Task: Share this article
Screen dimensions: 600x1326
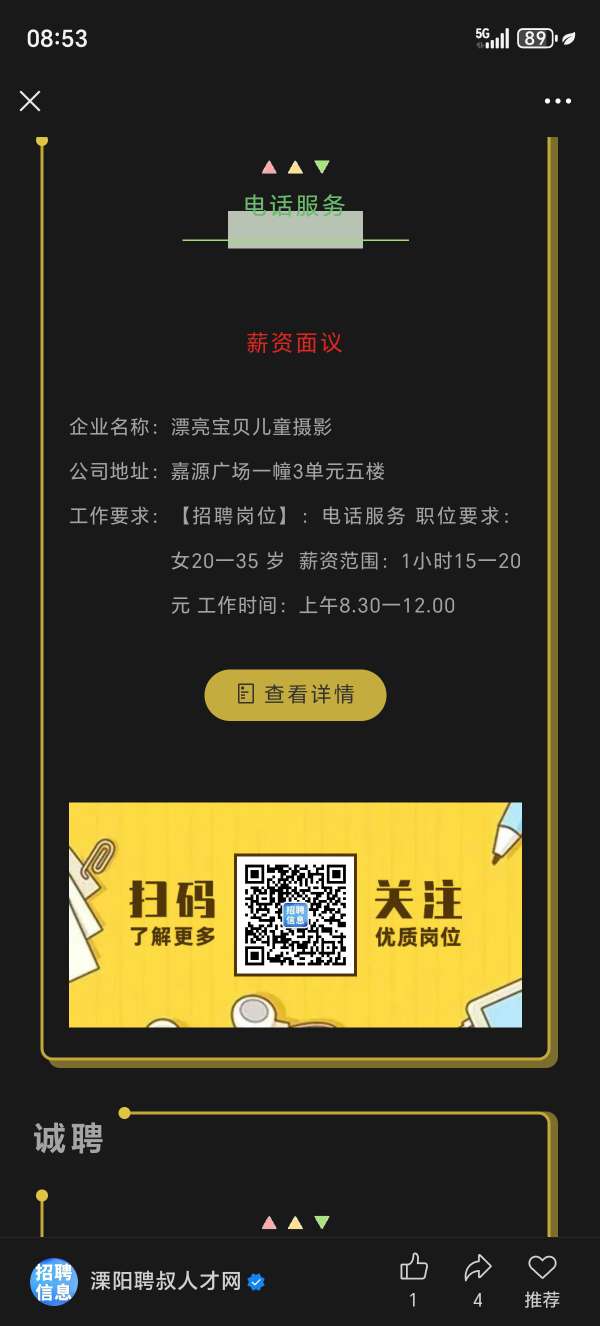Action: [x=477, y=1269]
